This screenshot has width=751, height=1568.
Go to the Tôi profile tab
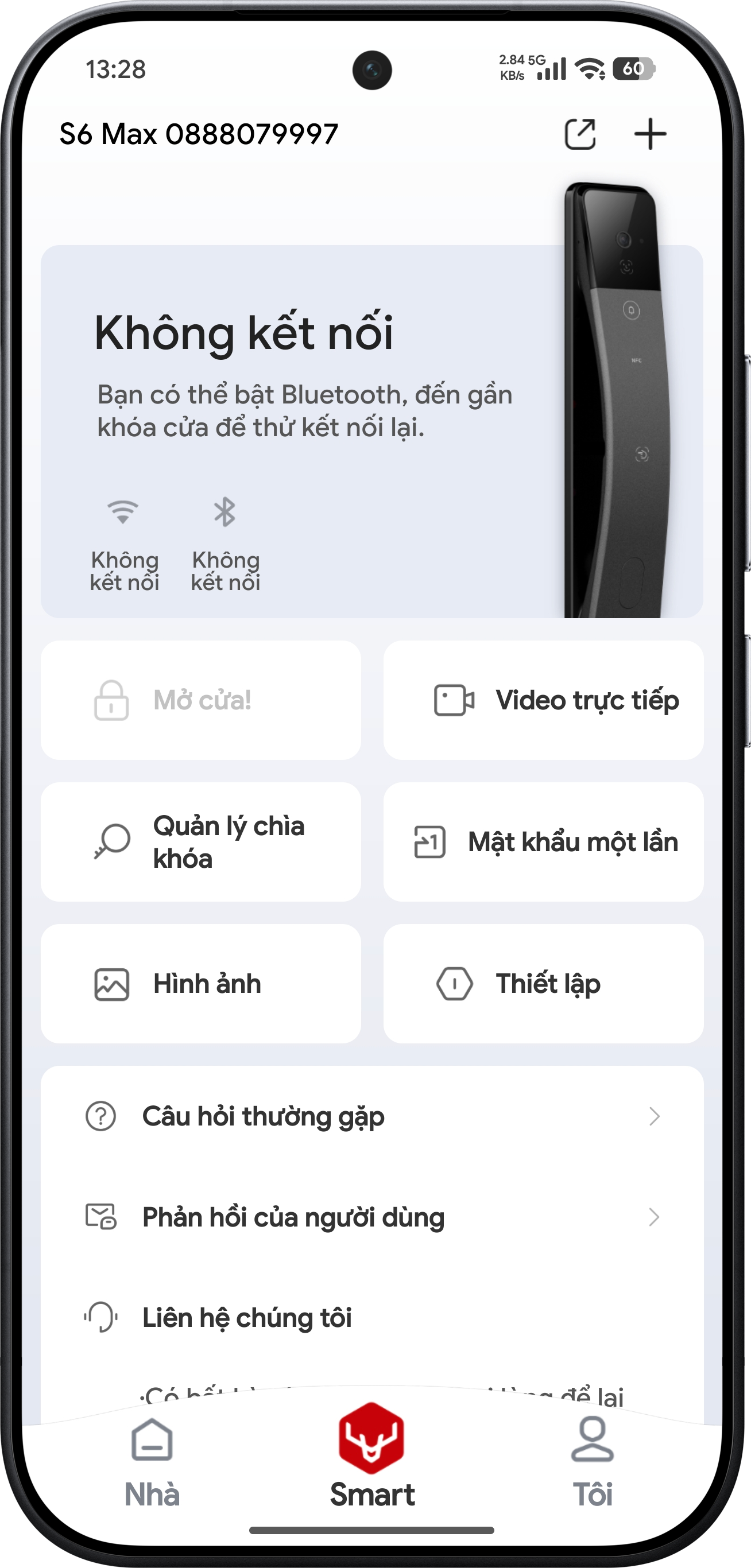pyautogui.click(x=592, y=1461)
